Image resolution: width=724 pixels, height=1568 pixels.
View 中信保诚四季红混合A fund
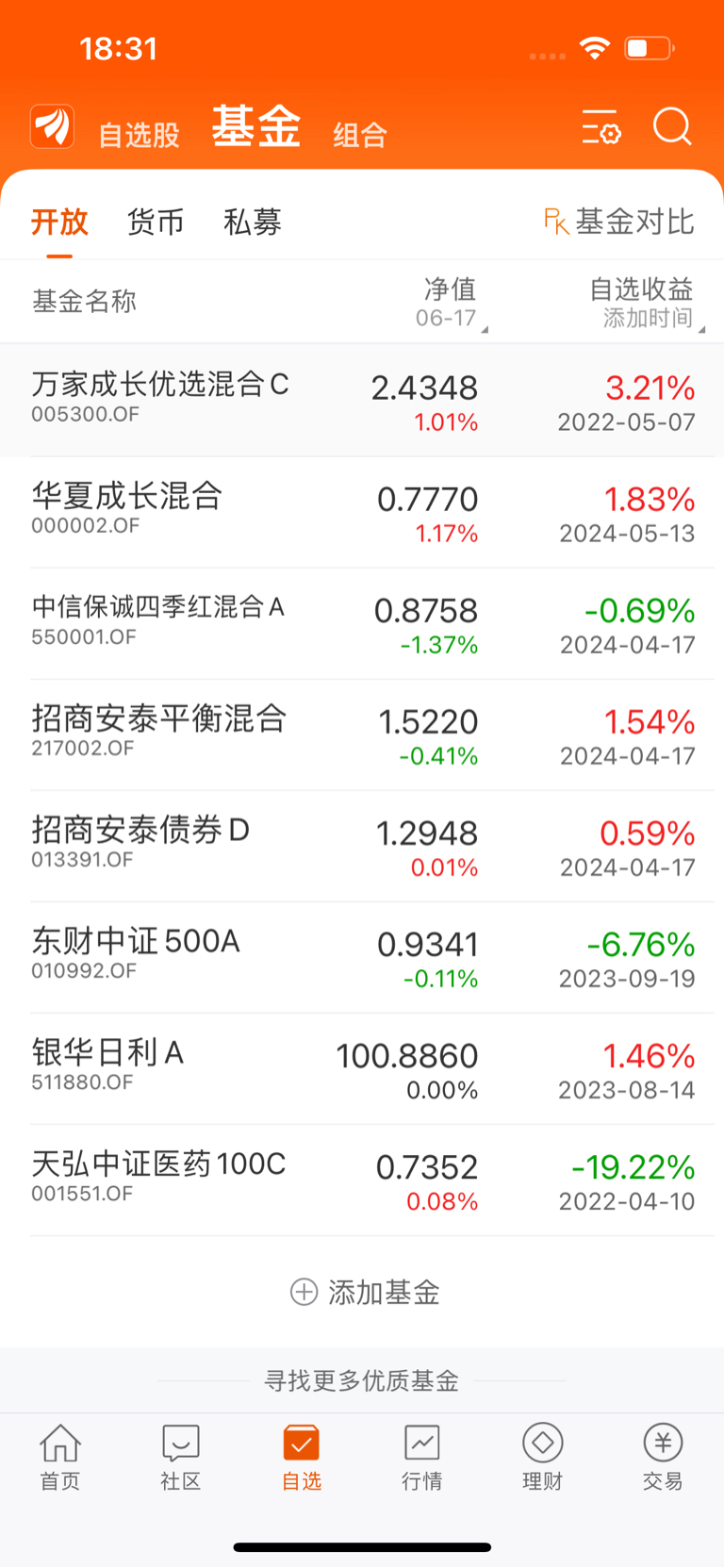(x=157, y=621)
